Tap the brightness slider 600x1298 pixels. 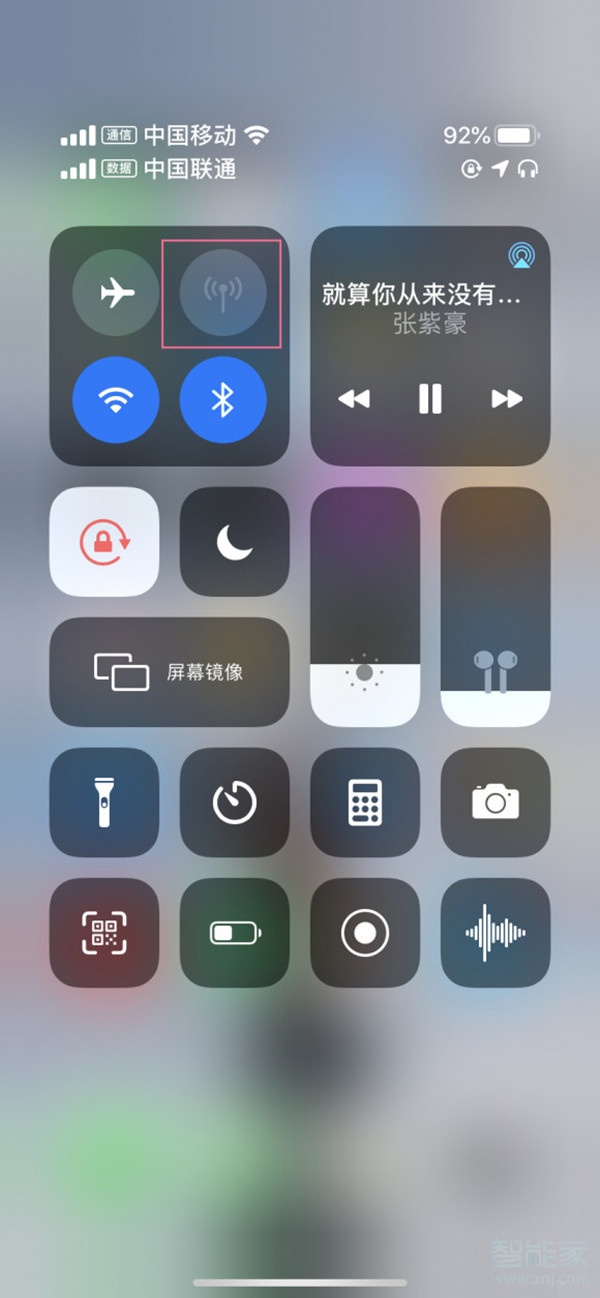[365, 607]
